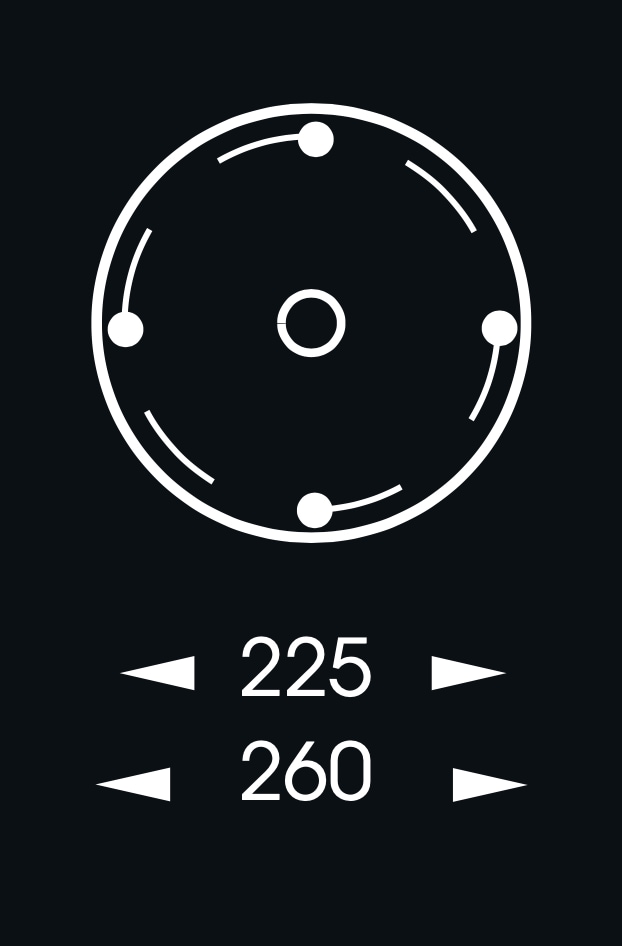Decrease the 225 value with left arrow
622x946 pixels.
point(158,673)
